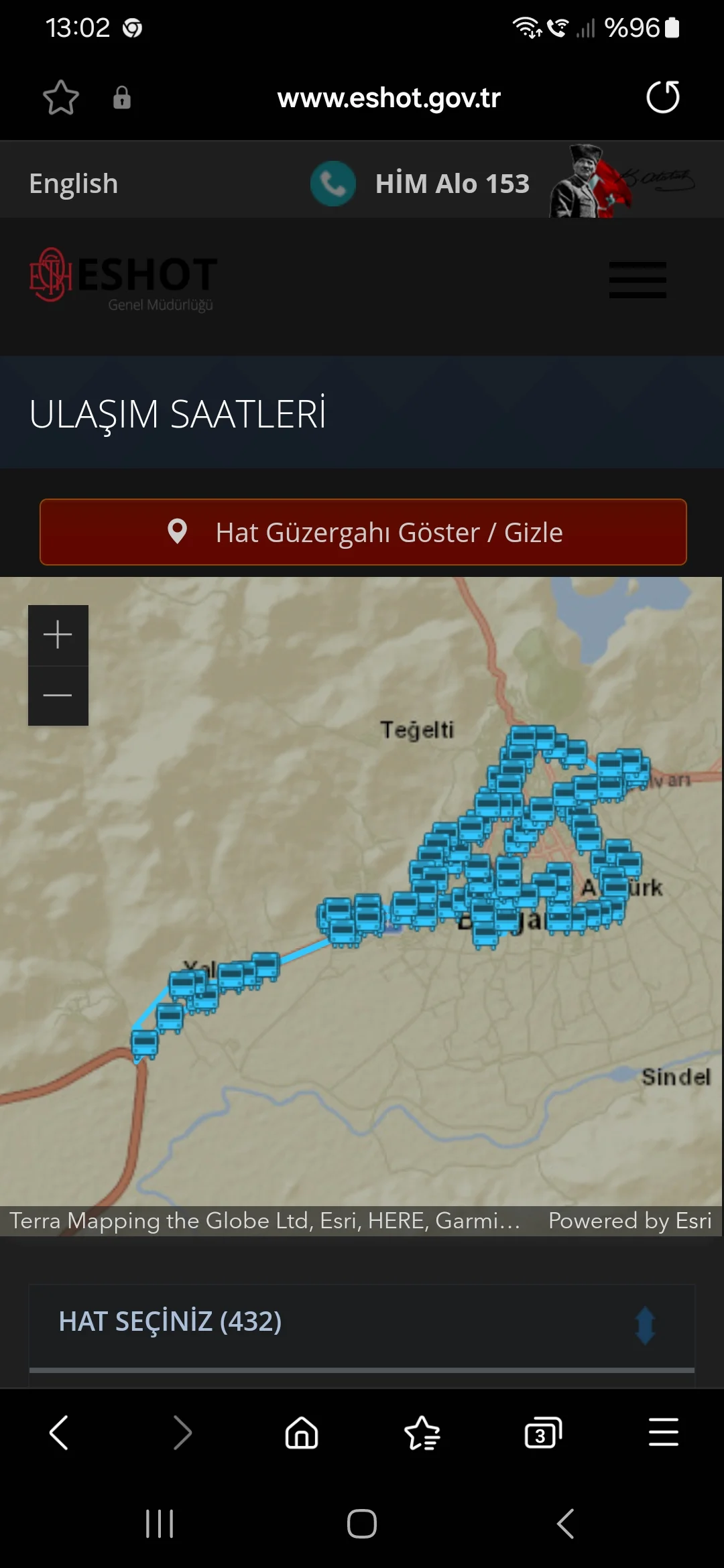Zoom in on the map

coord(58,635)
